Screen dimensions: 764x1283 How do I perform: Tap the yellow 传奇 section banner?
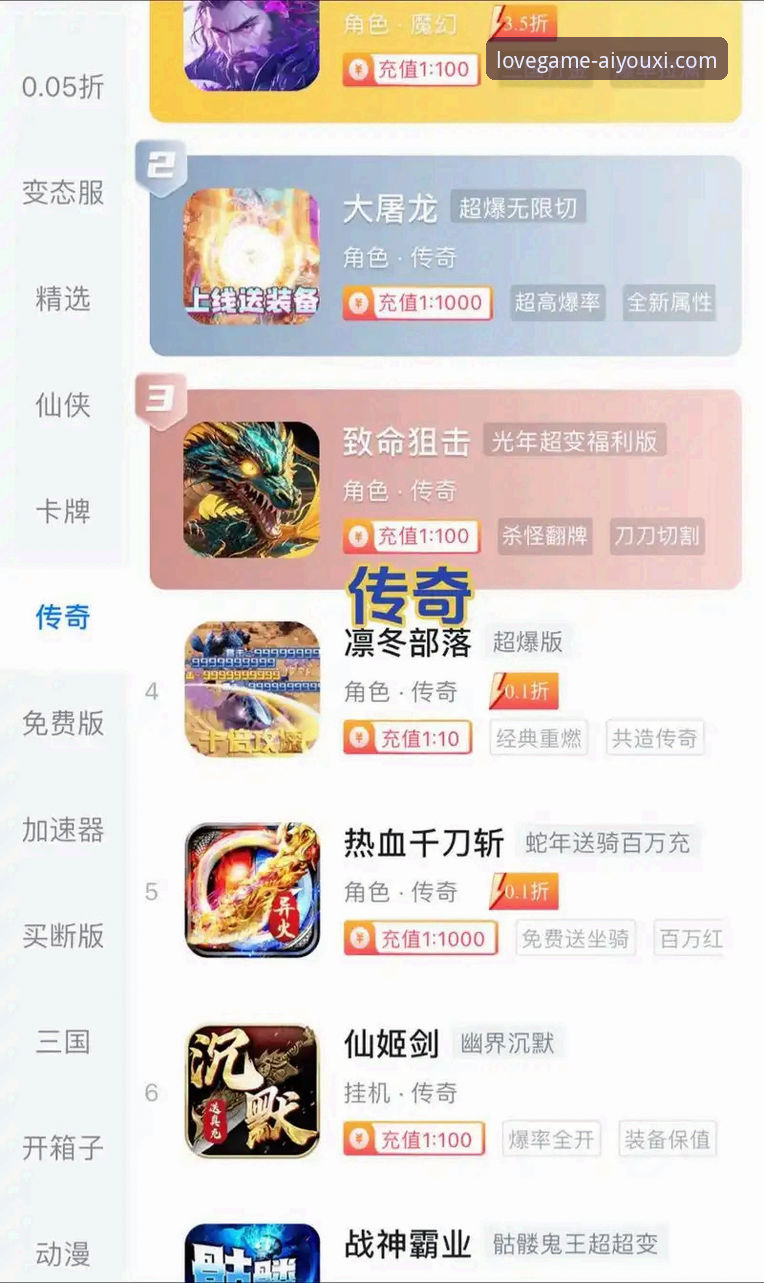[x=411, y=596]
